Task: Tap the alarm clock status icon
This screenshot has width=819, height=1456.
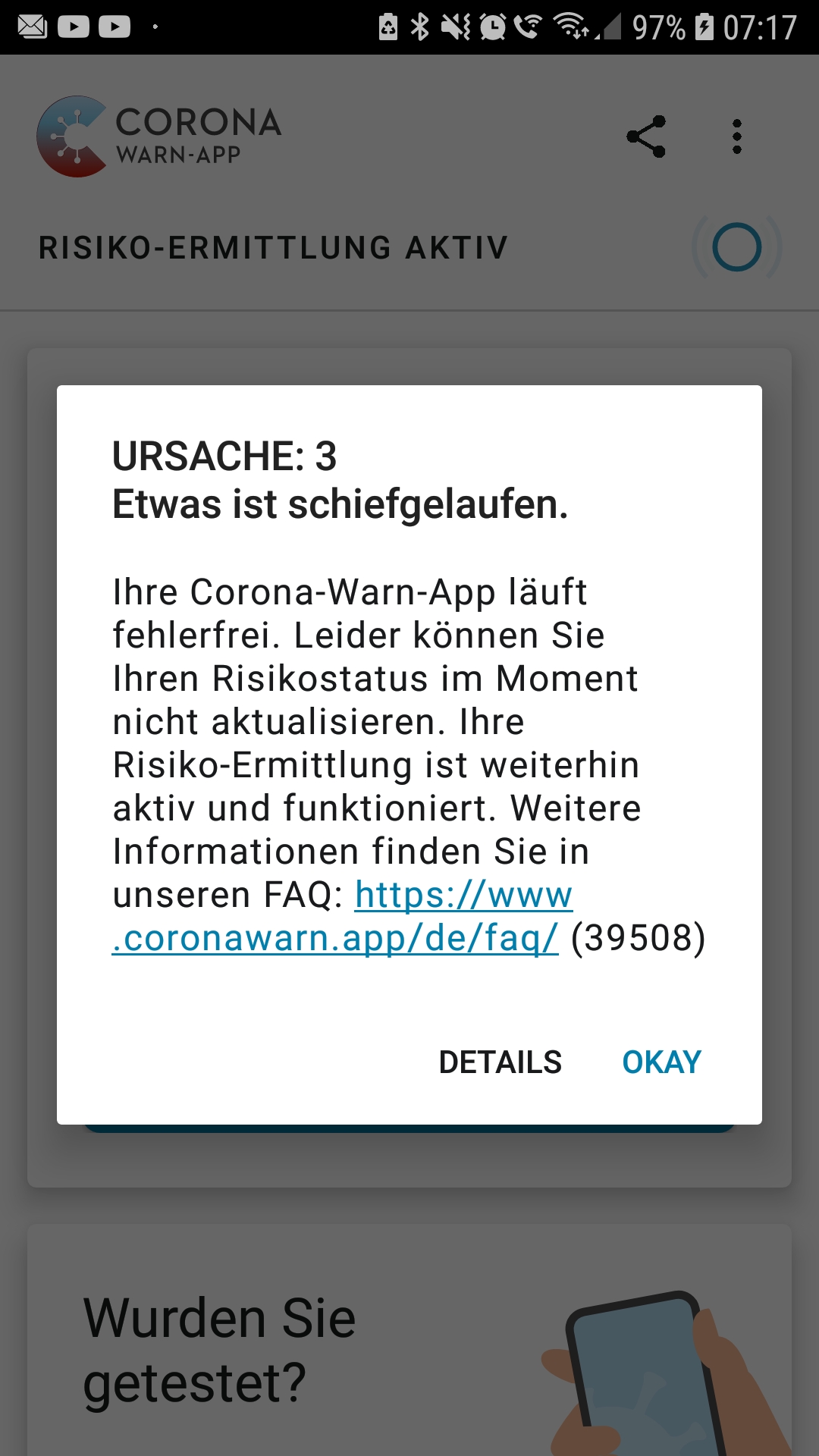Action: [x=491, y=23]
